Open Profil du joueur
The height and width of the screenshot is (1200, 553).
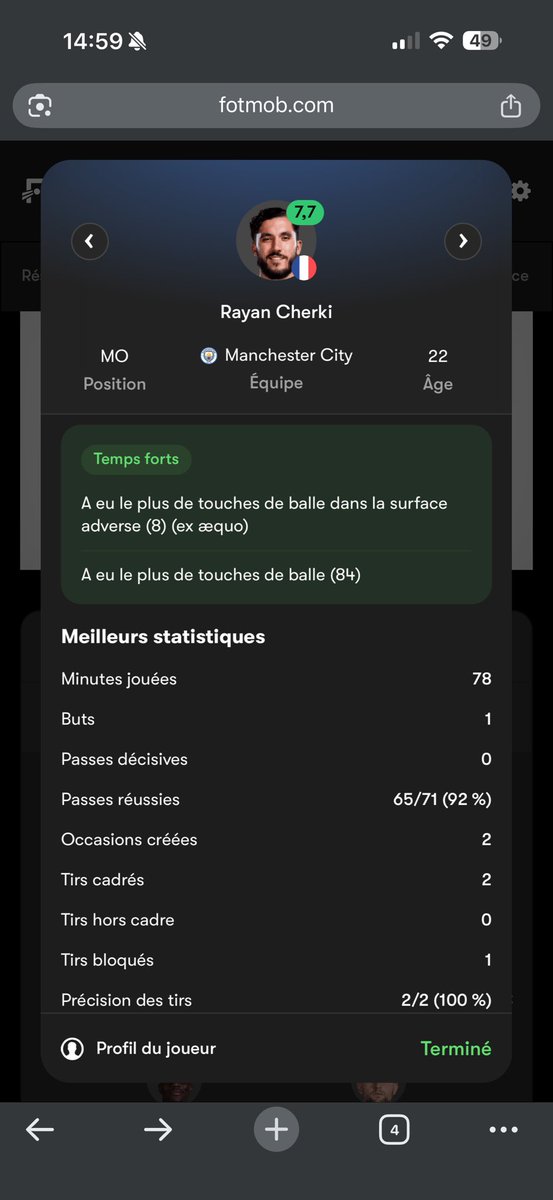pos(139,1049)
